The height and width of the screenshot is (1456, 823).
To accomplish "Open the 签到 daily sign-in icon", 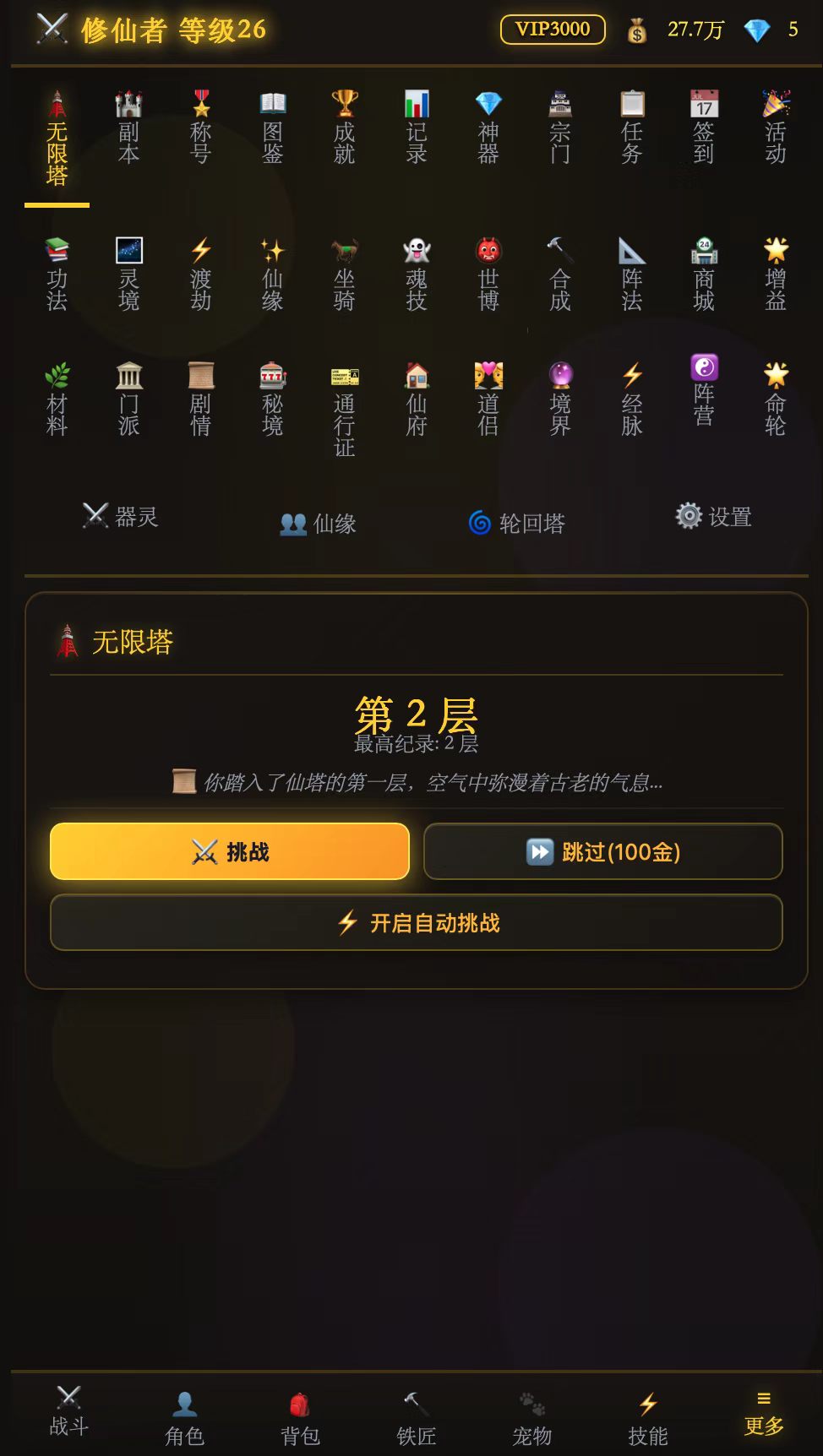I will pos(703,127).
